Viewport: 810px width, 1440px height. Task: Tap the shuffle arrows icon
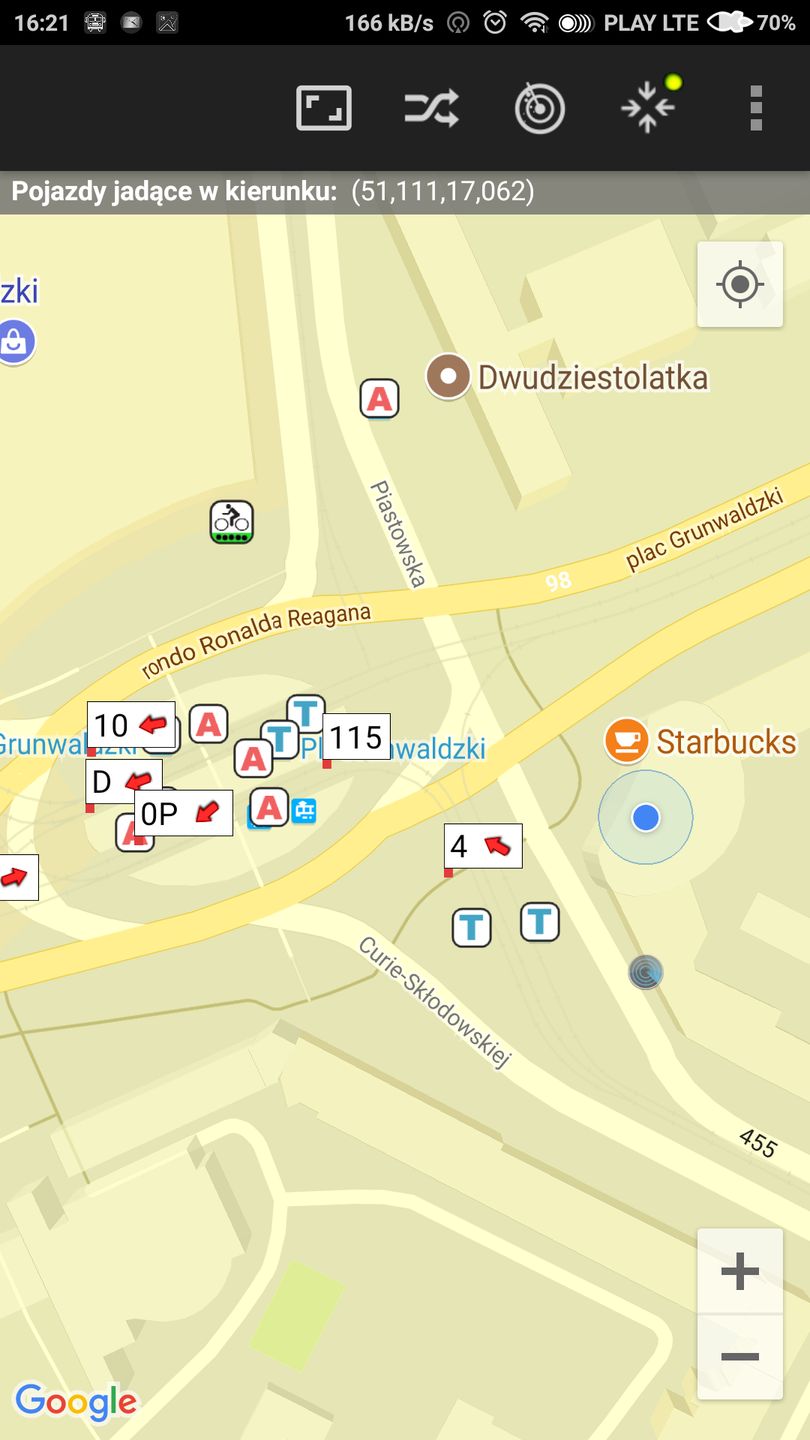click(431, 108)
